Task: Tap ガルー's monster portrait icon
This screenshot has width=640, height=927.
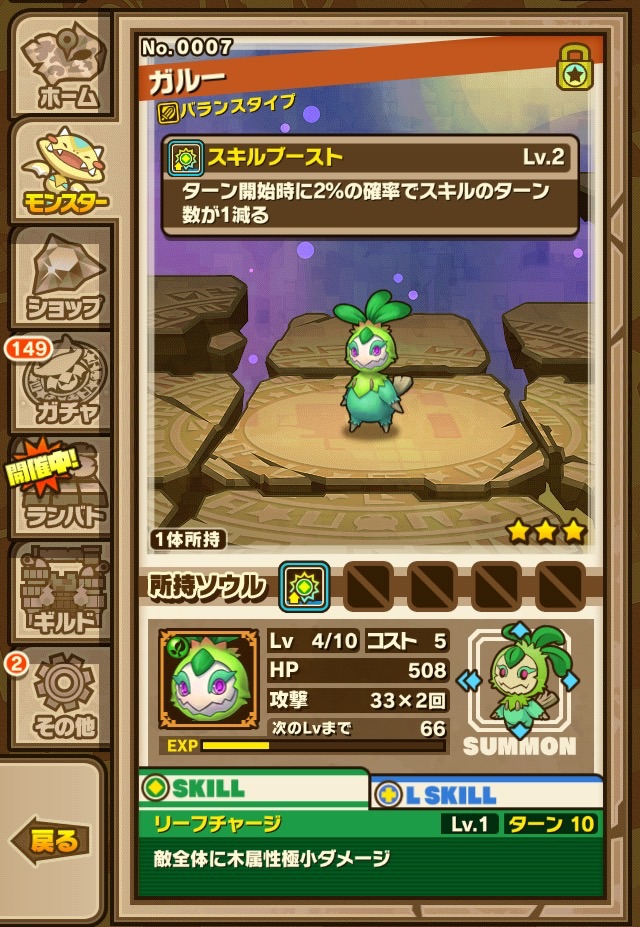Action: 208,679
